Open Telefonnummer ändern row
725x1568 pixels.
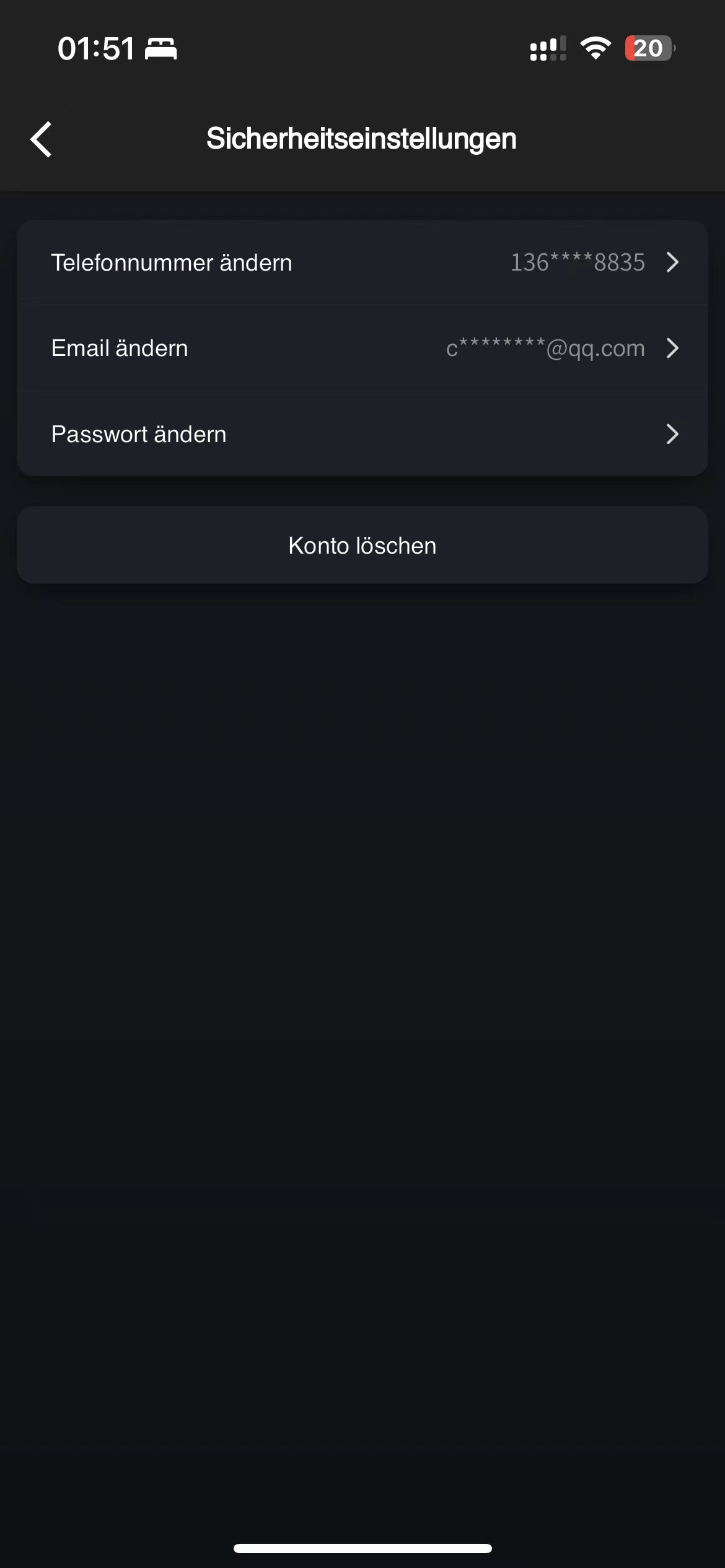point(362,263)
